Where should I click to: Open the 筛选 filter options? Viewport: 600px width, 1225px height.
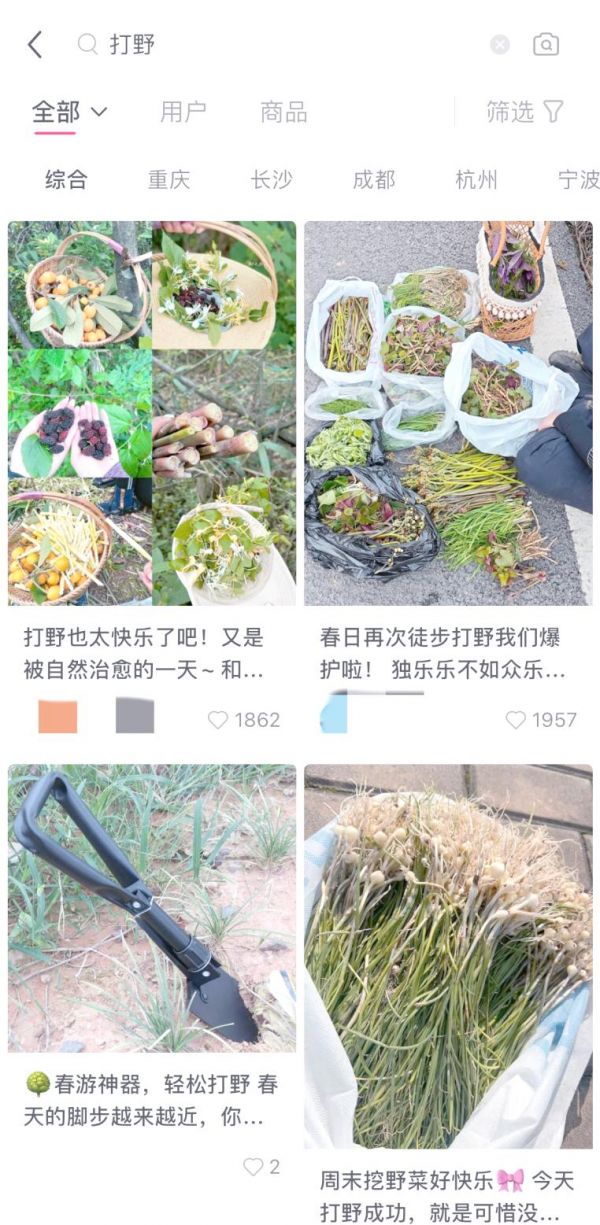tap(525, 111)
